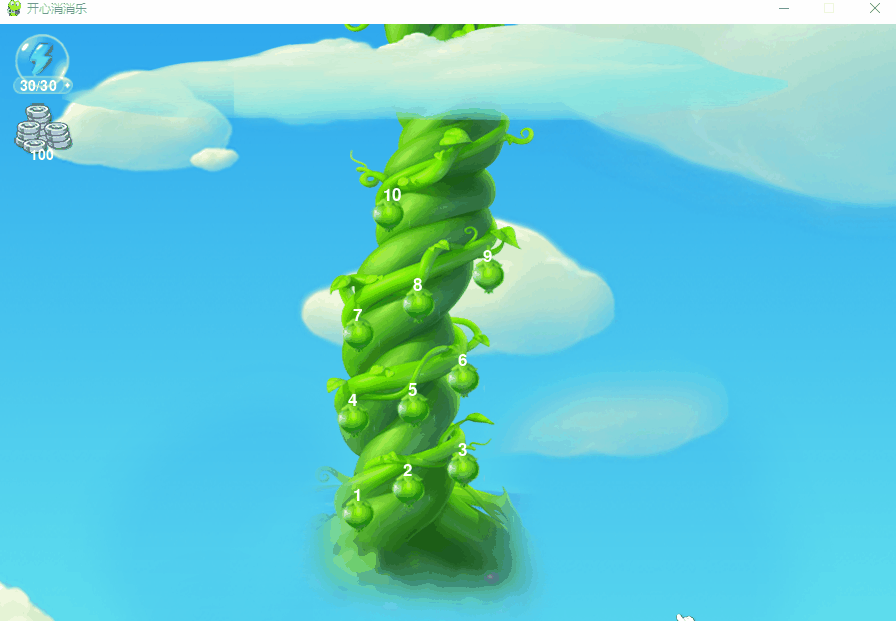Choose level 5 node
896x621 pixels.
(412, 408)
